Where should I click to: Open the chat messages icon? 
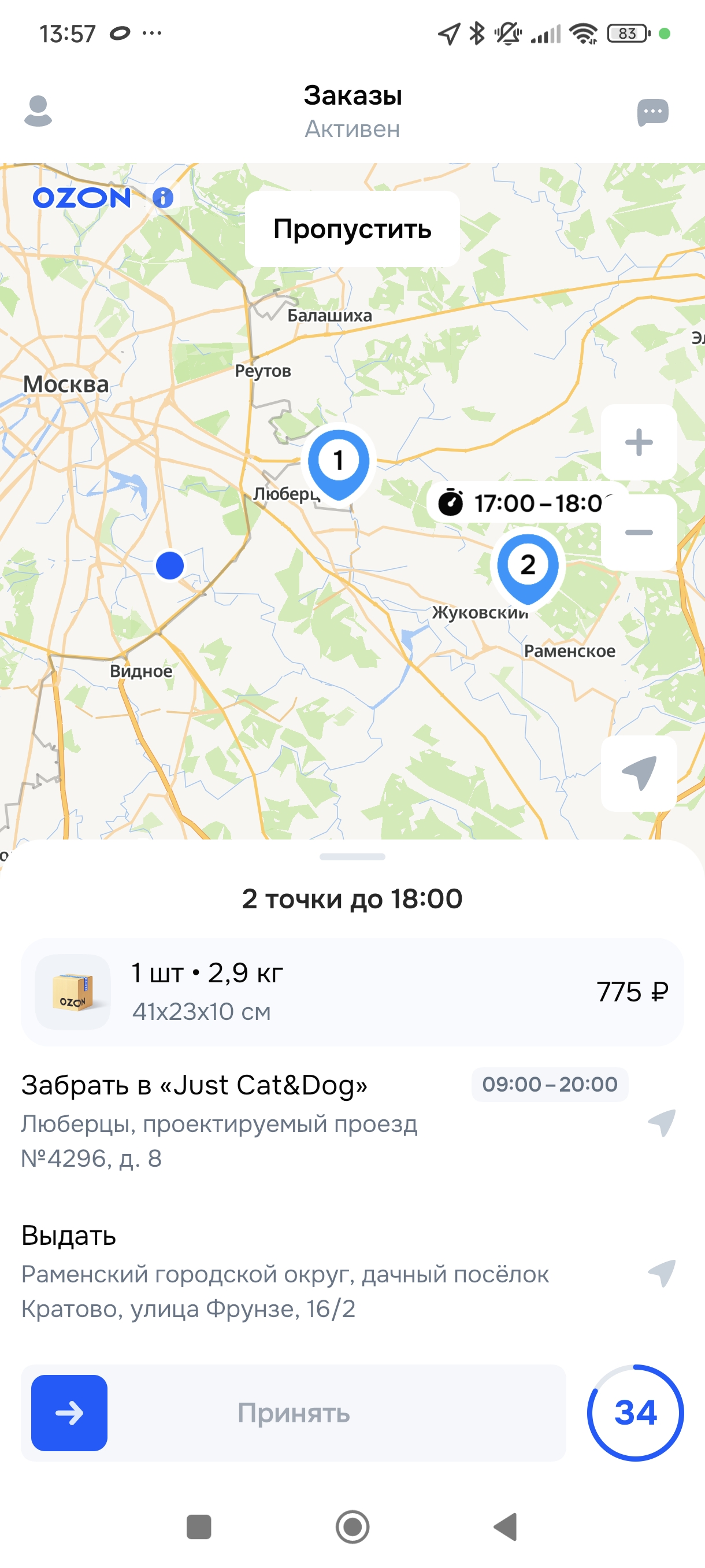[652, 112]
